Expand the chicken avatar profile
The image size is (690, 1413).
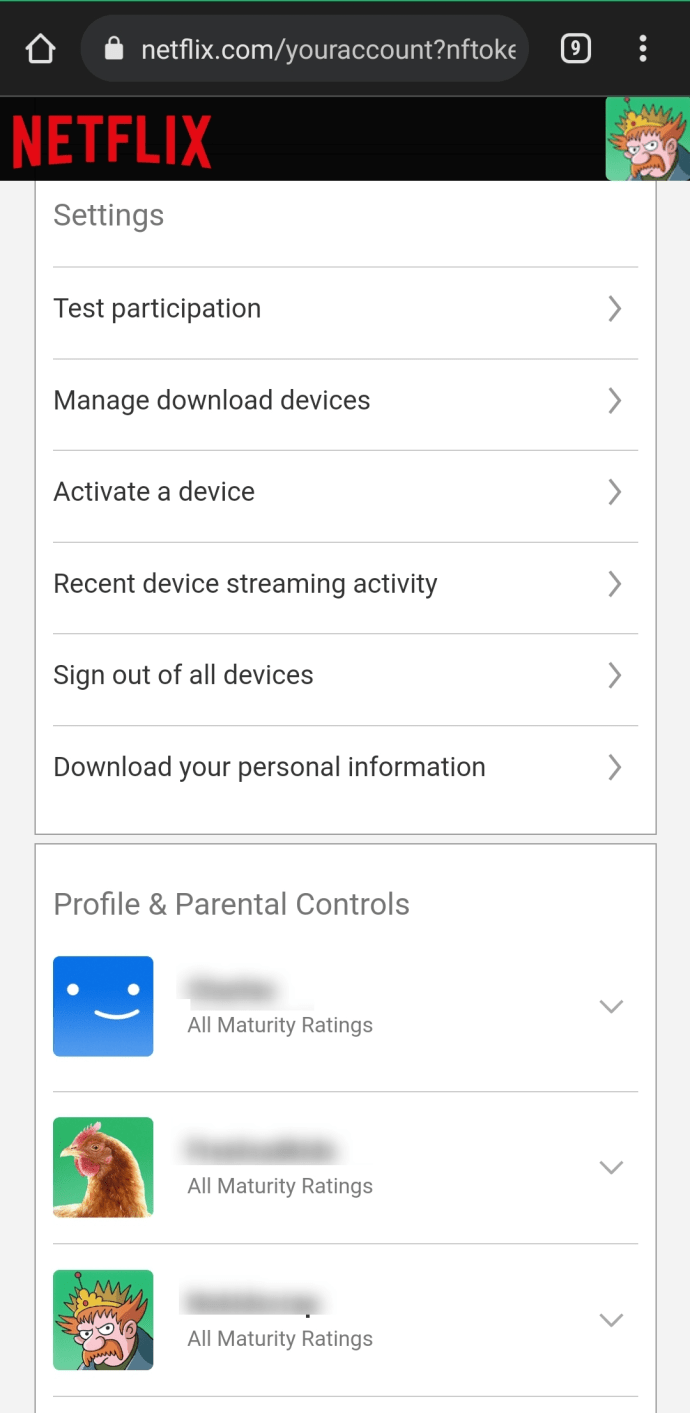(345, 1168)
